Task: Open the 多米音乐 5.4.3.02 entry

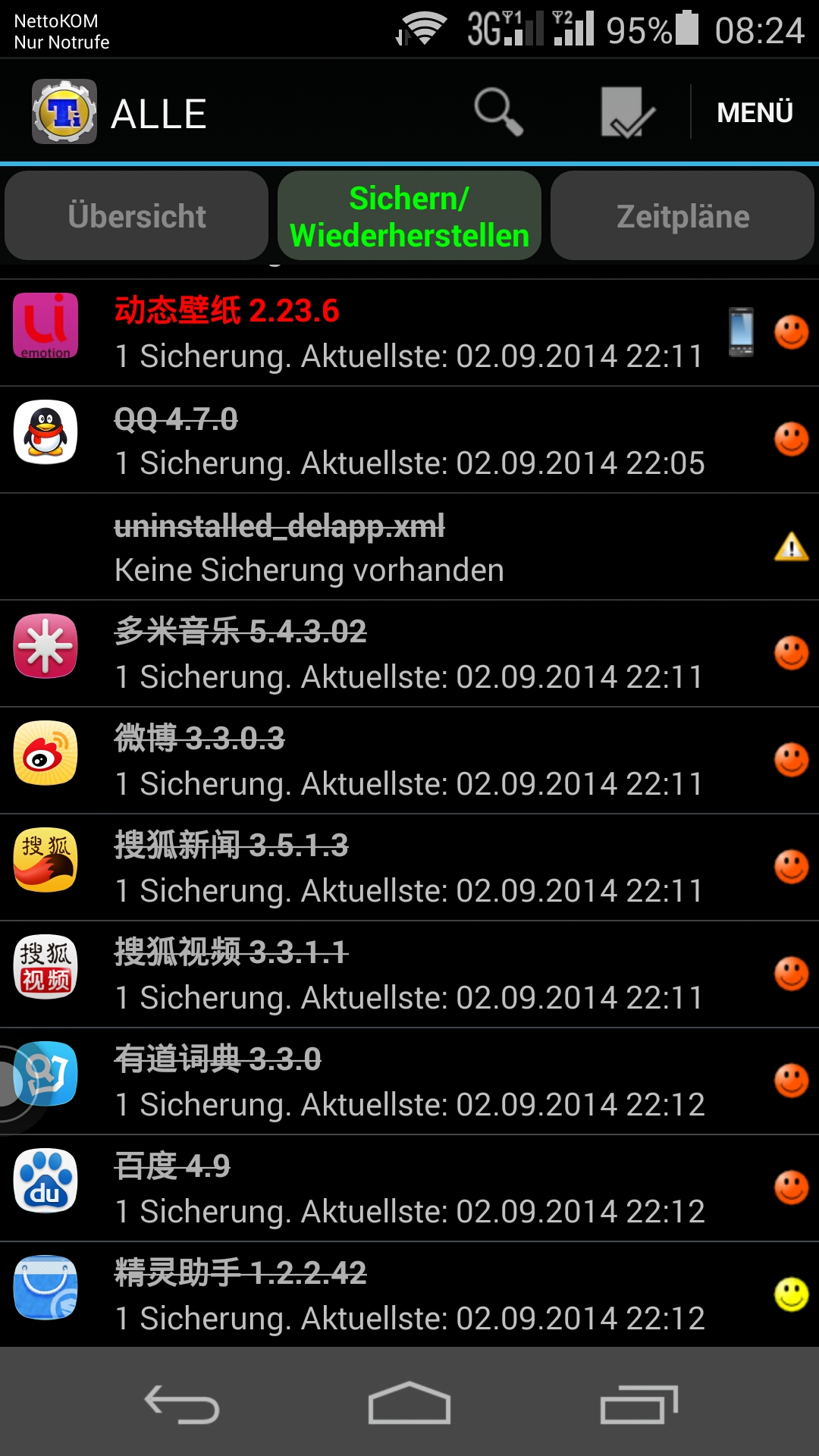Action: click(409, 654)
